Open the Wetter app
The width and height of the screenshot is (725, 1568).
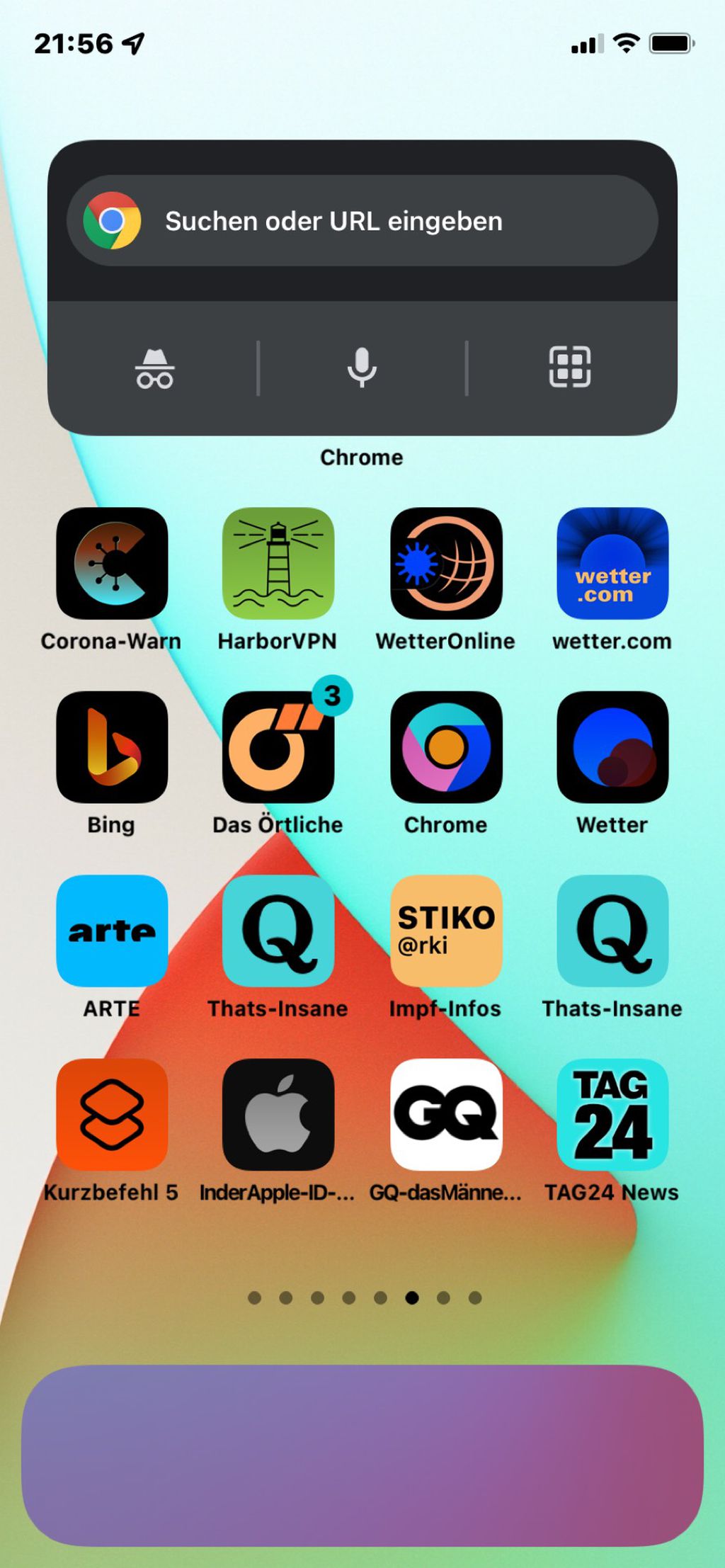612,747
